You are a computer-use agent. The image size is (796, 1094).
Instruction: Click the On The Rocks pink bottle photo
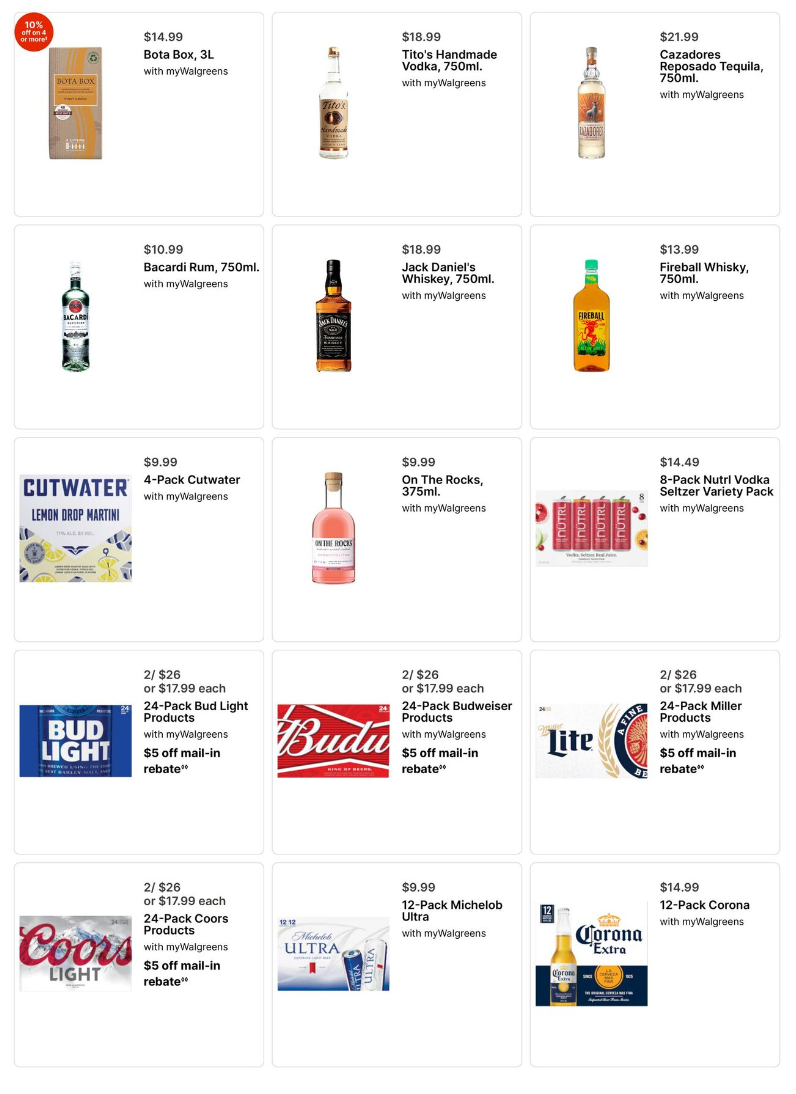click(333, 528)
